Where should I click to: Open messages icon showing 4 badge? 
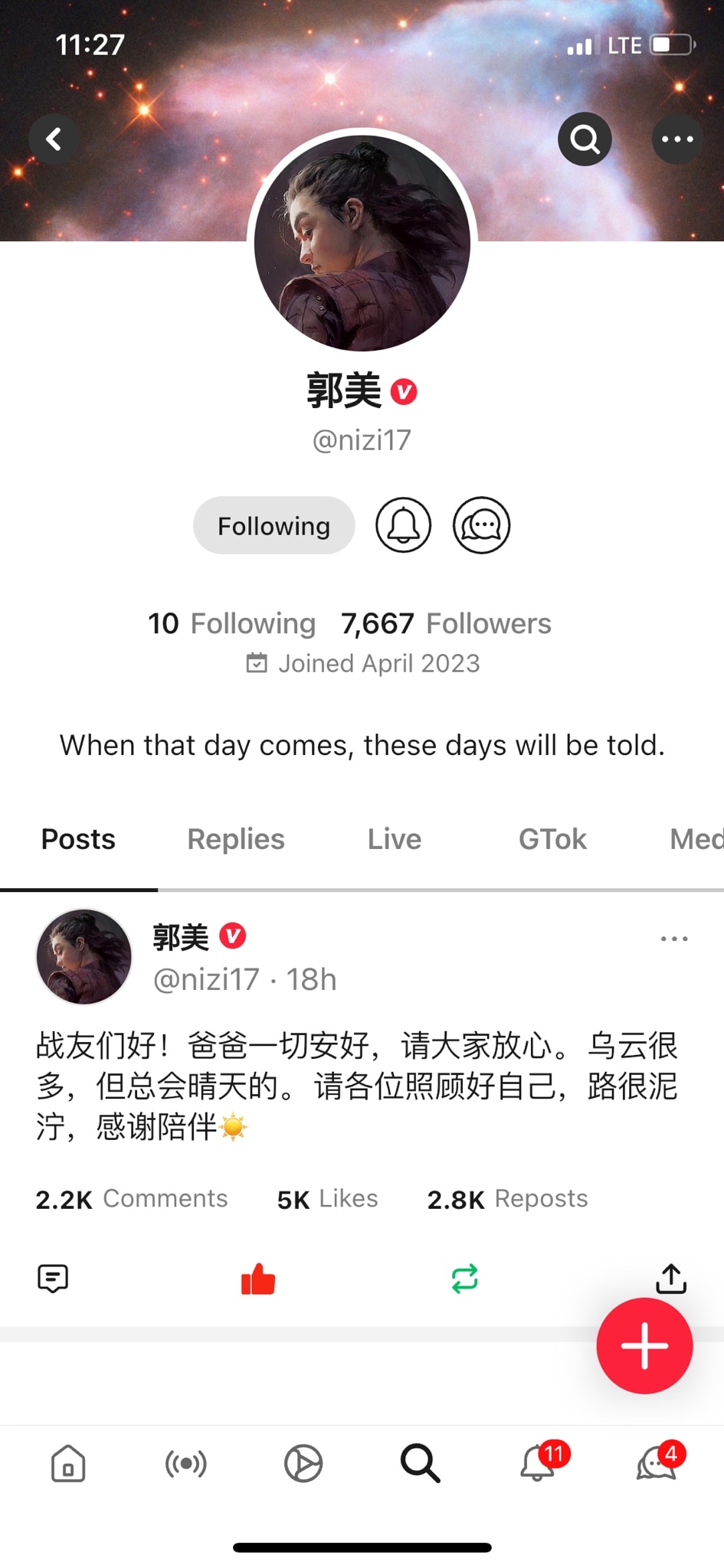coord(655,1463)
